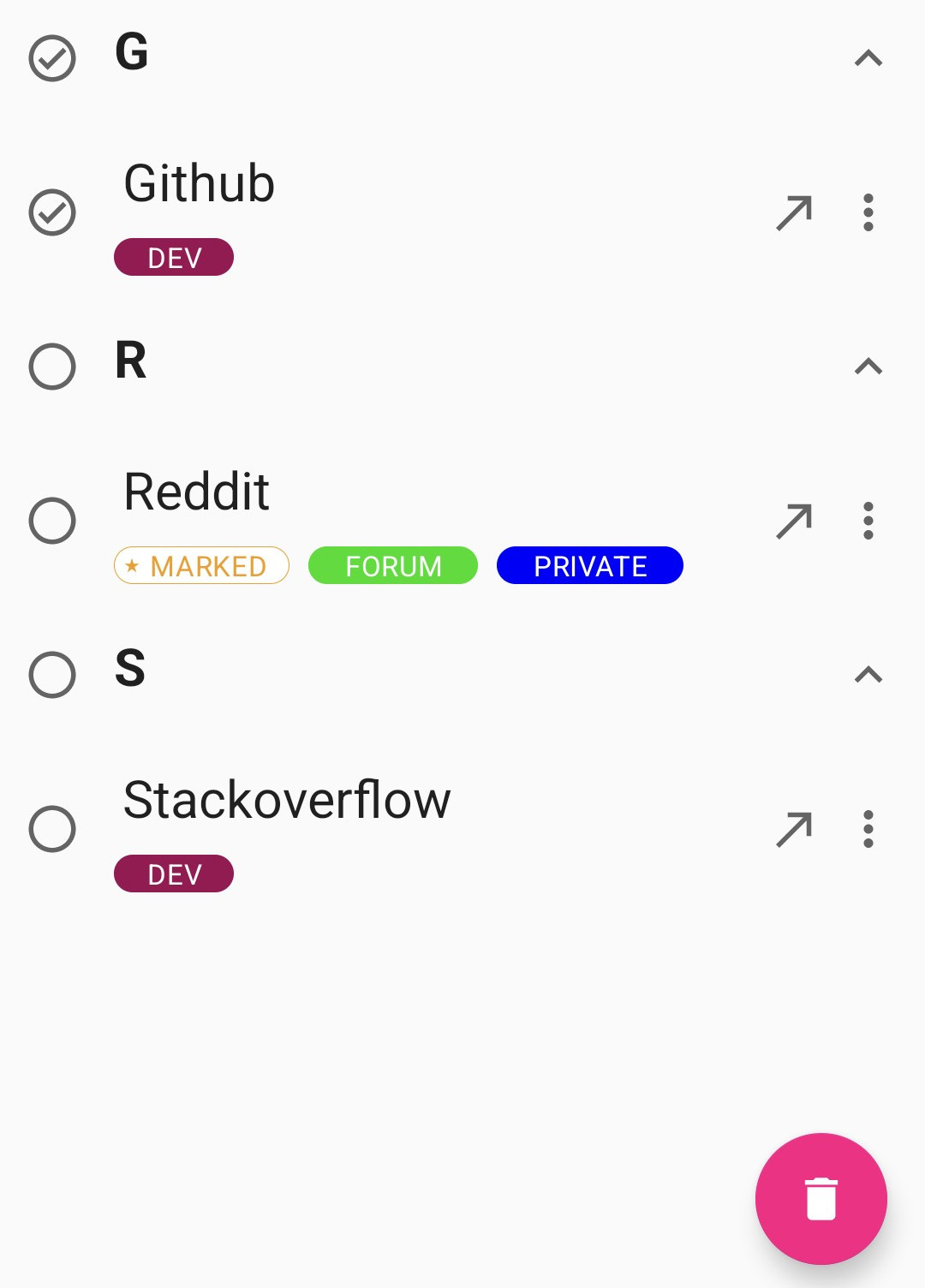Viewport: 925px width, 1288px height.
Task: Deselect all items in the G group
Action: [52, 58]
